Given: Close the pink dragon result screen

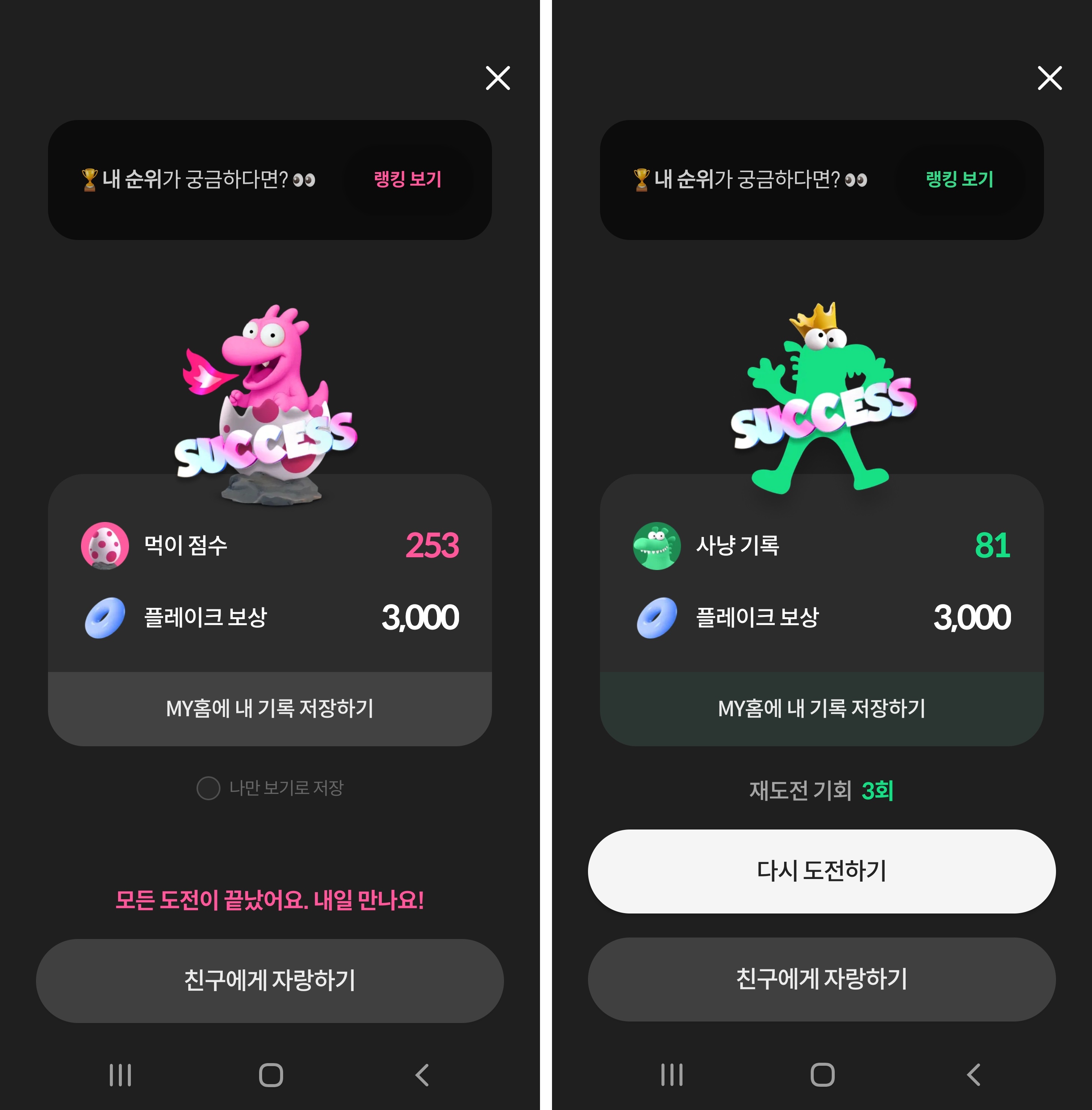Looking at the screenshot, I should click(497, 78).
